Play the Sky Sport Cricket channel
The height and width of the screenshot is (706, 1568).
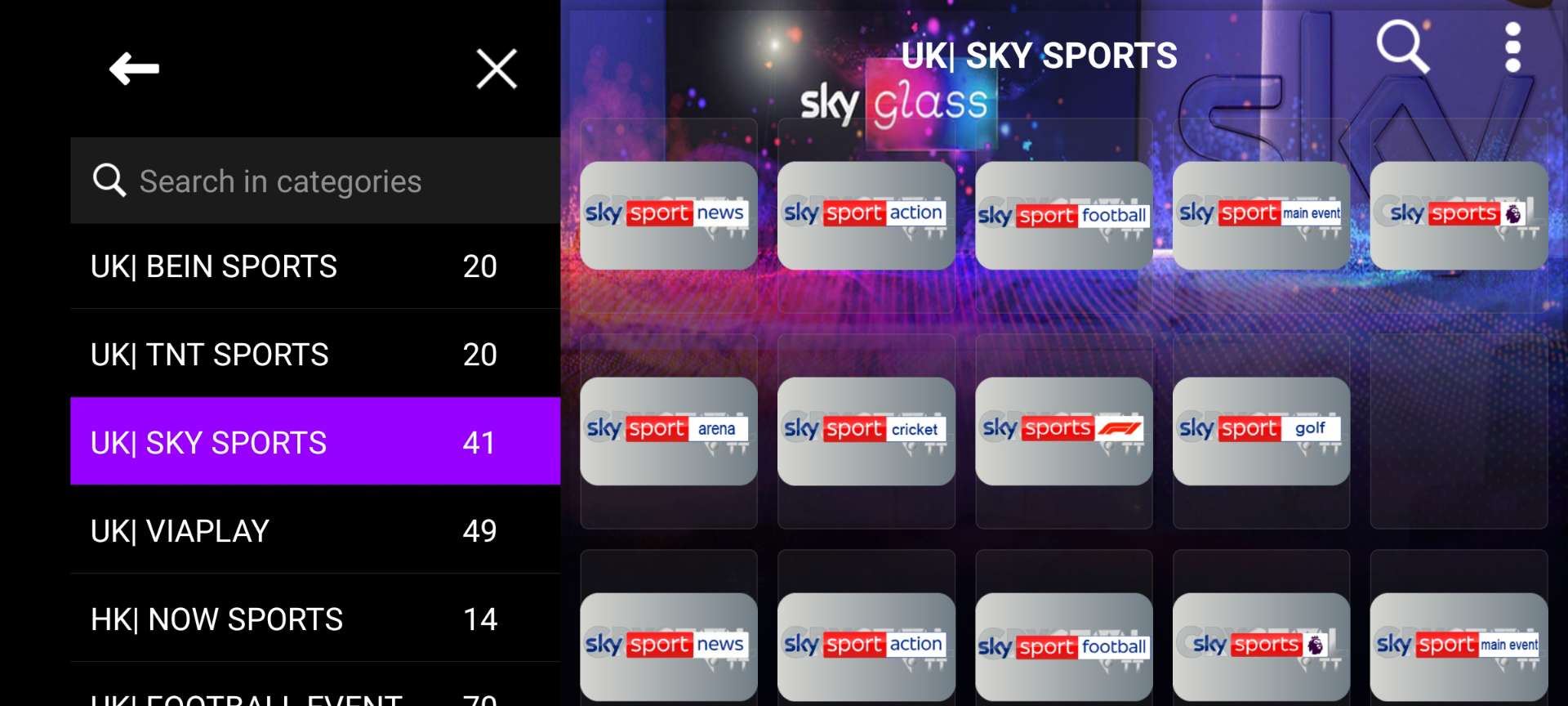click(x=866, y=431)
